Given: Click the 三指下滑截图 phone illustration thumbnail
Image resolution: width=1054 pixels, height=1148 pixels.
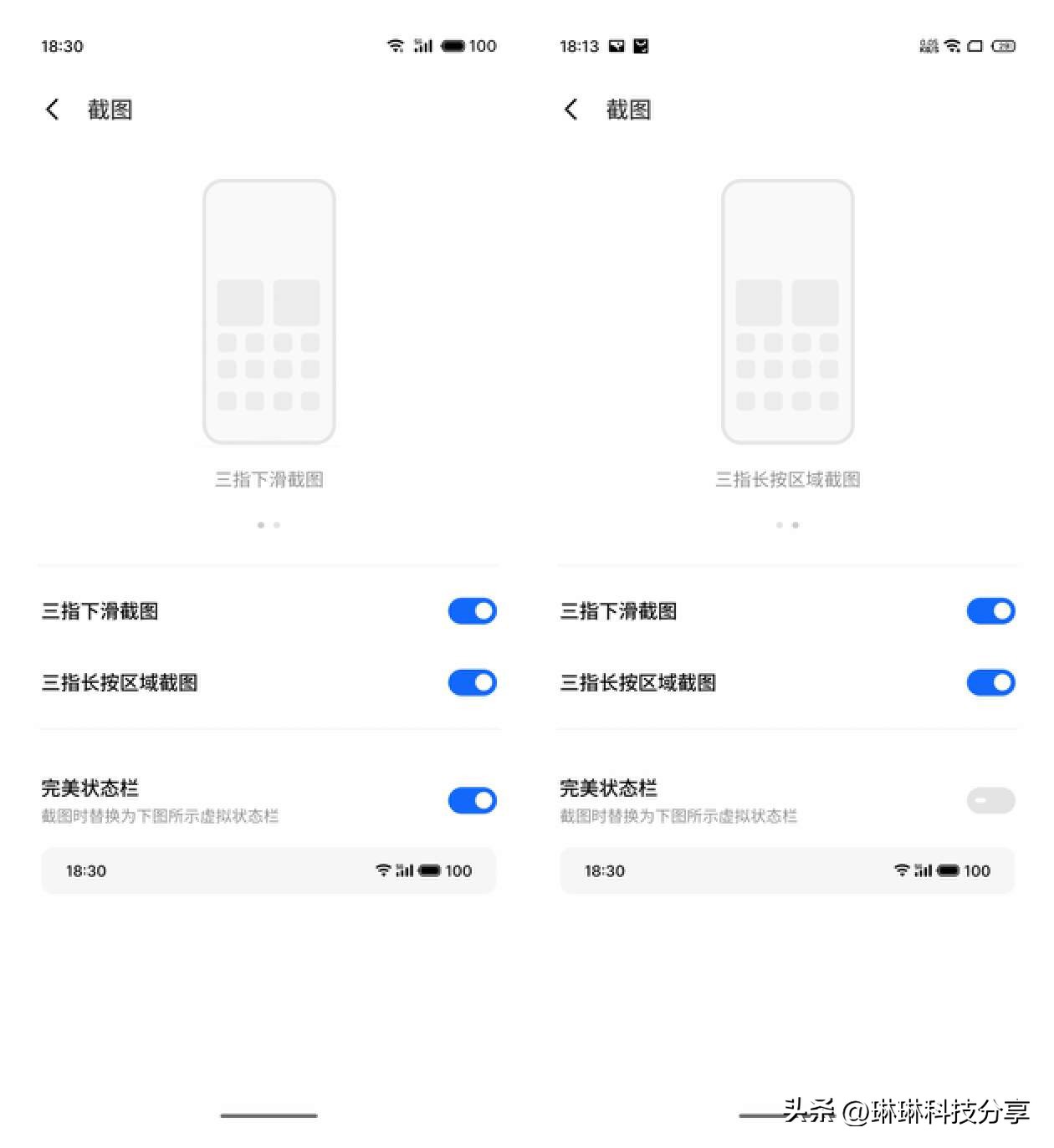Looking at the screenshot, I should (269, 311).
